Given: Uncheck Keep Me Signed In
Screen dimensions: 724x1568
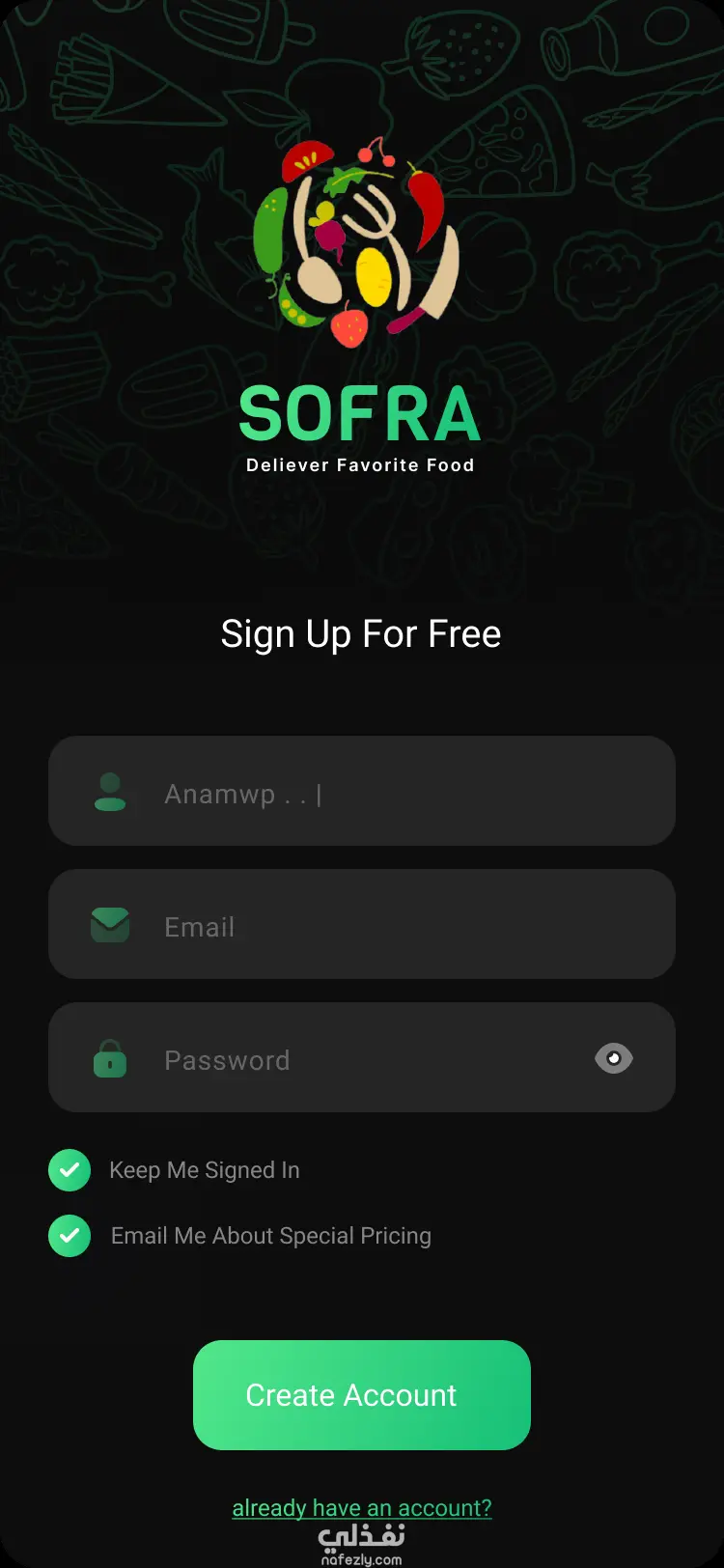Looking at the screenshot, I should pos(70,1170).
